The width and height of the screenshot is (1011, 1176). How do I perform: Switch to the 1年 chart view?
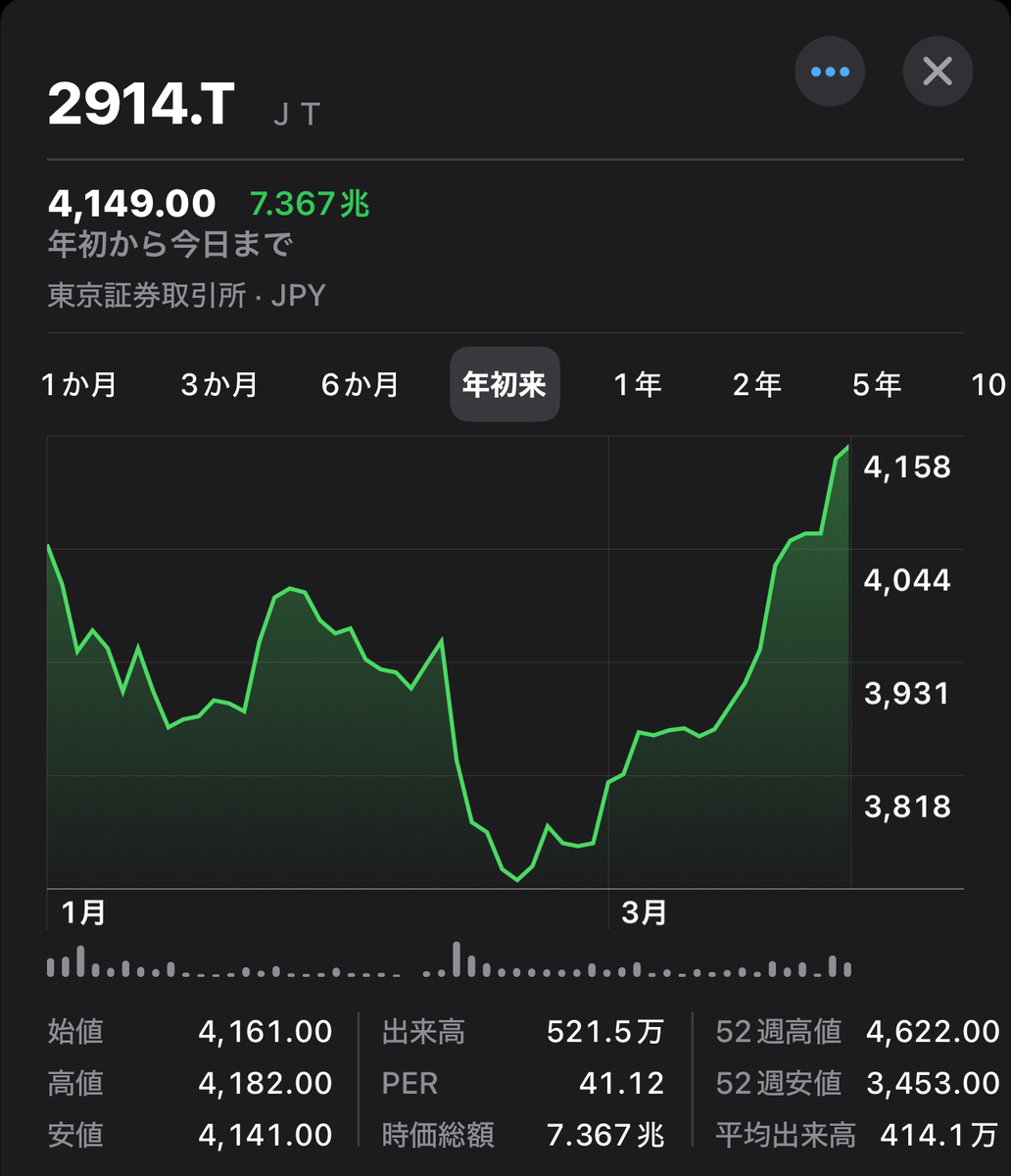(638, 384)
